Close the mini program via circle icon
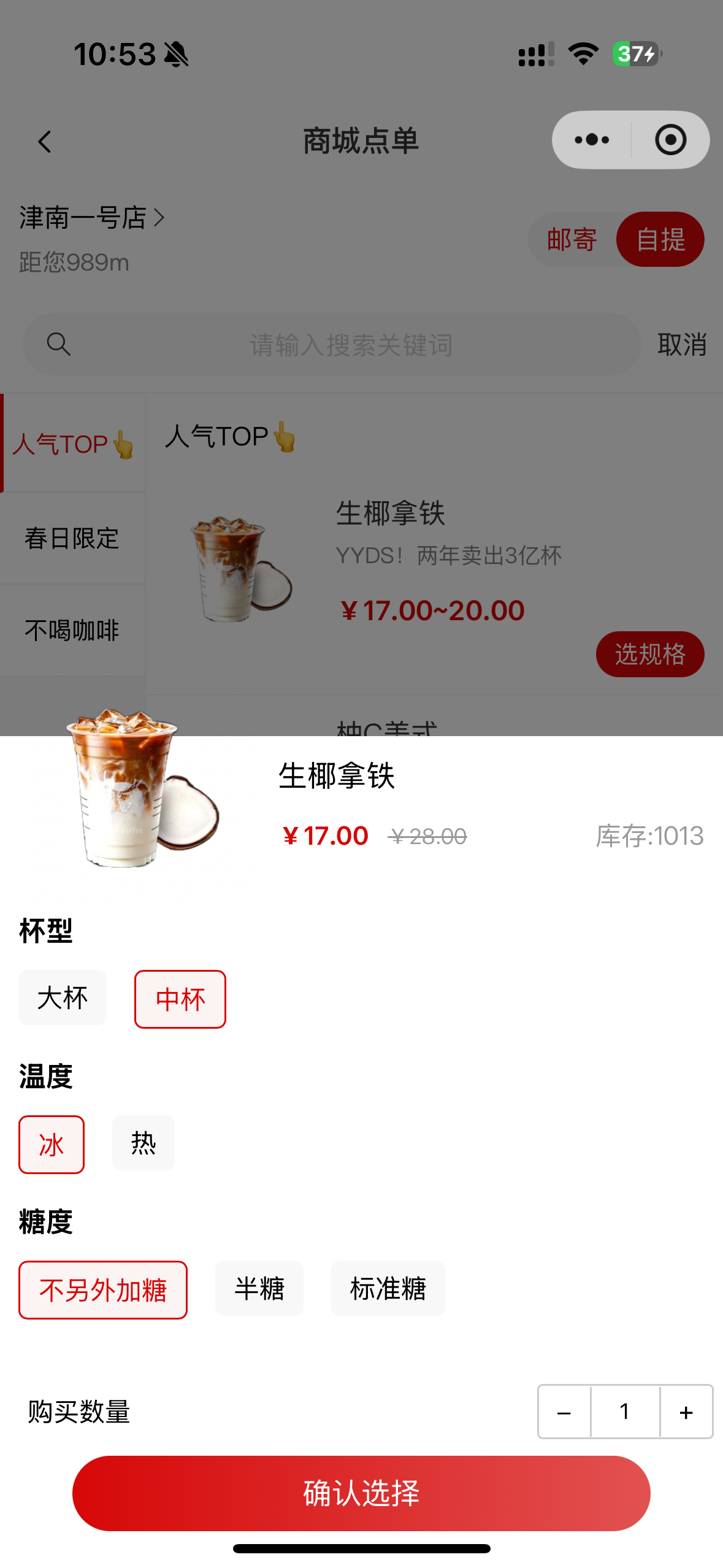This screenshot has height=1568, width=723. (x=670, y=140)
